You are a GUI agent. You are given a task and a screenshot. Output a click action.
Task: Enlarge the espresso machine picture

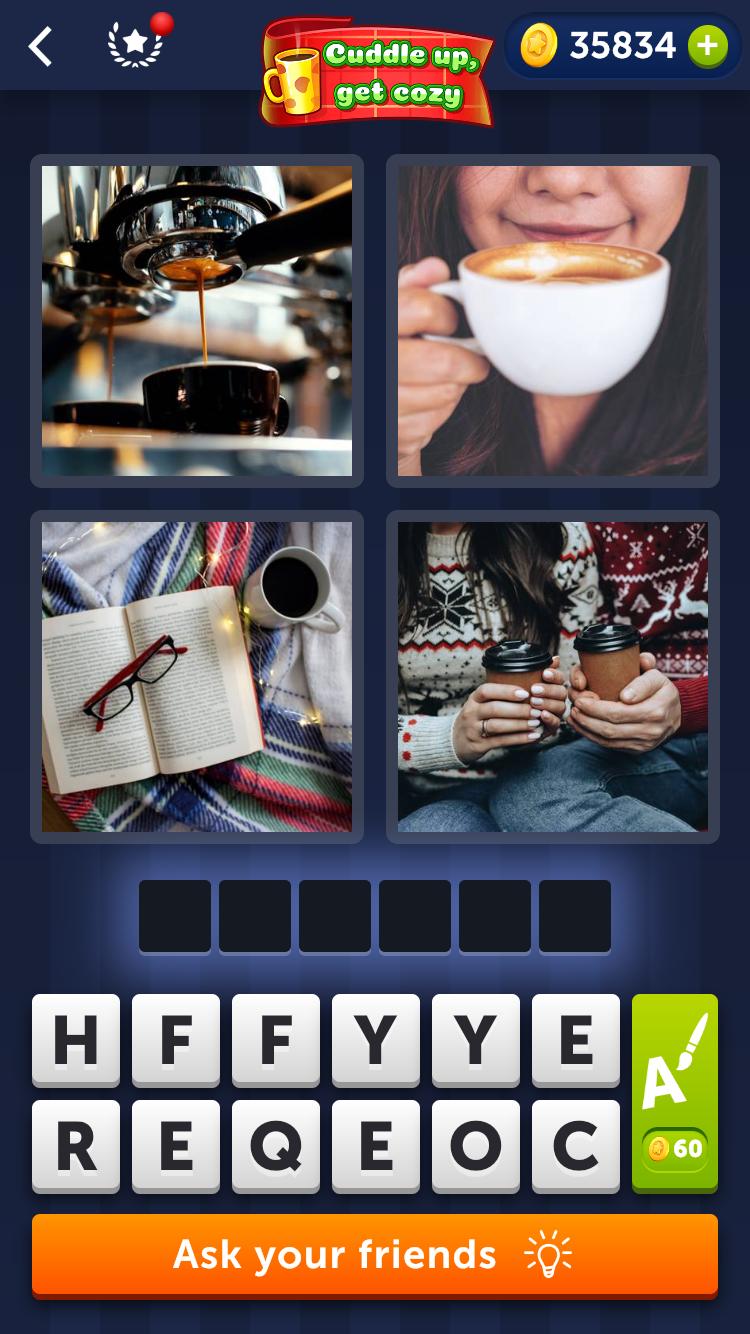(x=197, y=321)
